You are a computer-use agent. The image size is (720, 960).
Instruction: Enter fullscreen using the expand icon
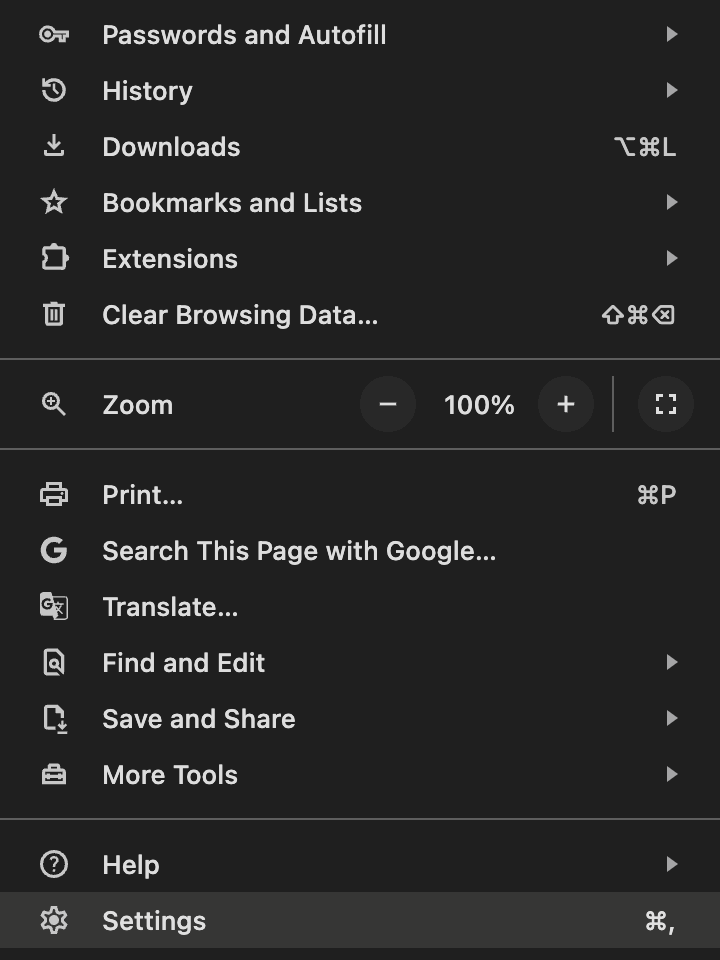[665, 404]
